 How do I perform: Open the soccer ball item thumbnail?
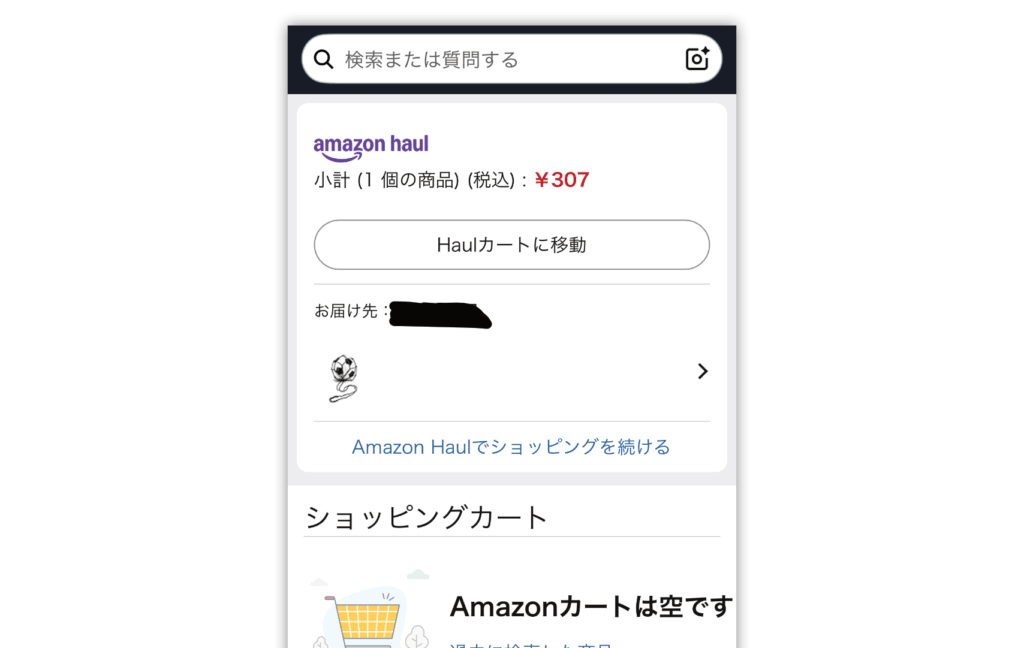coord(343,377)
